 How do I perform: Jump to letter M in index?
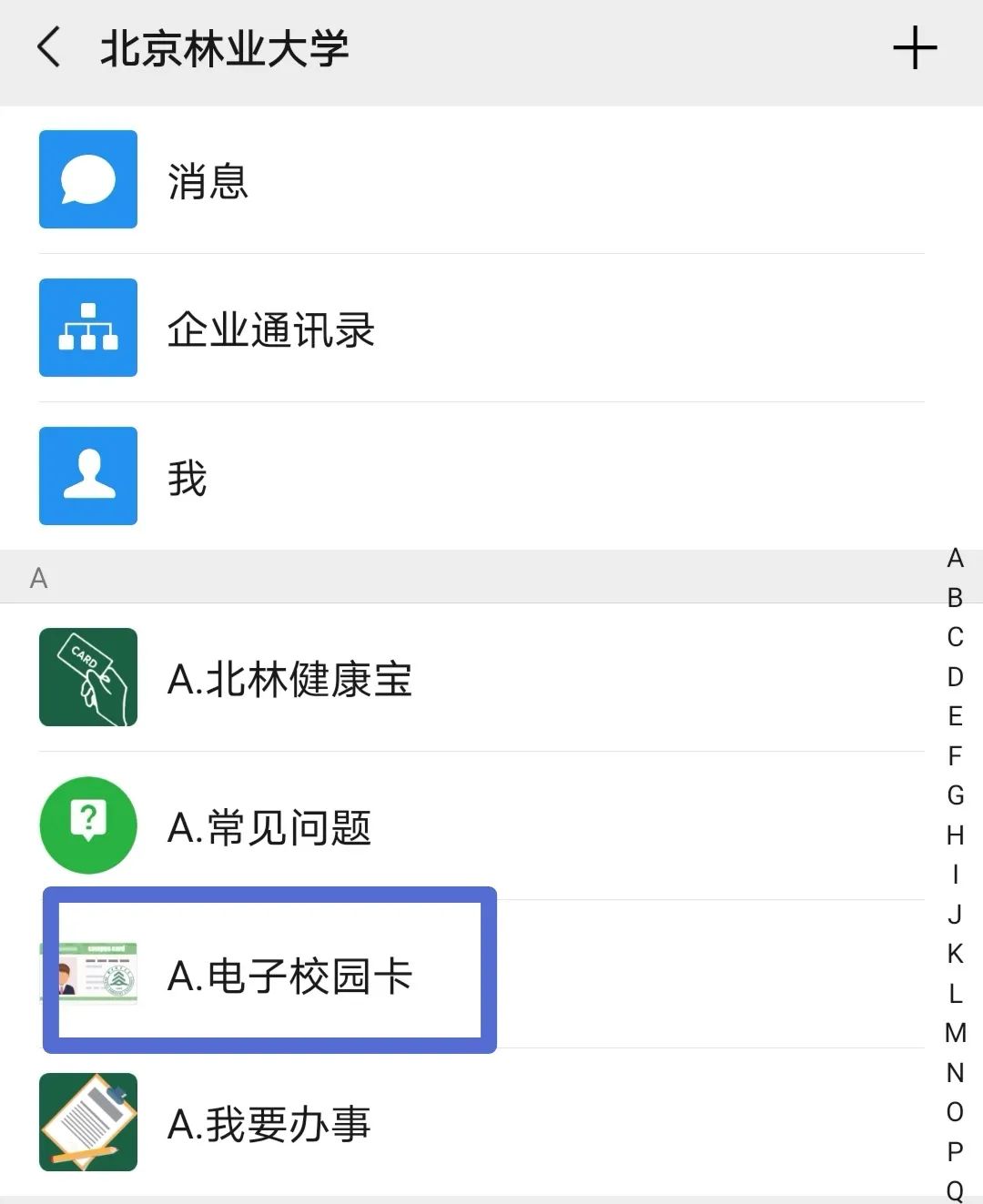[955, 1033]
